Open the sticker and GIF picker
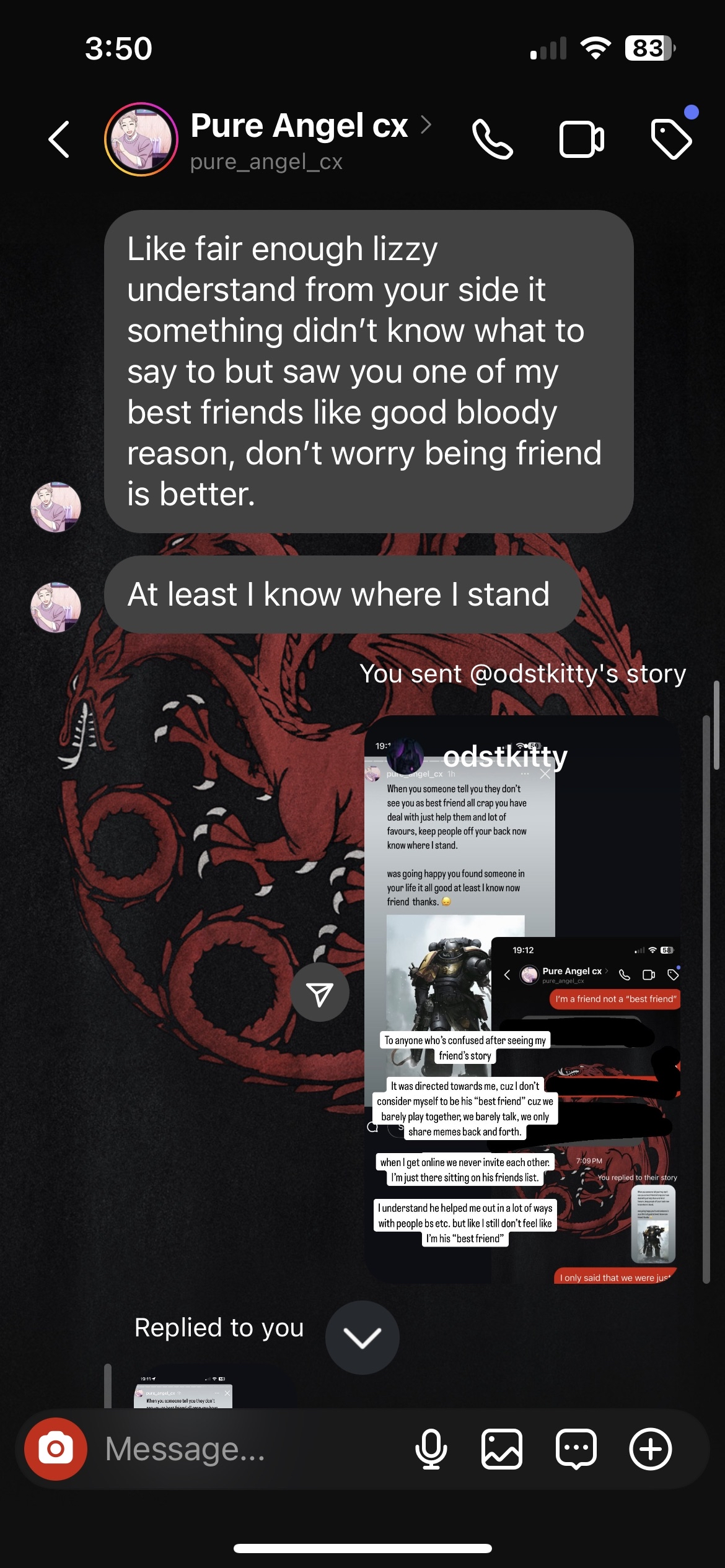This screenshot has height=1568, width=725. coord(576,1449)
